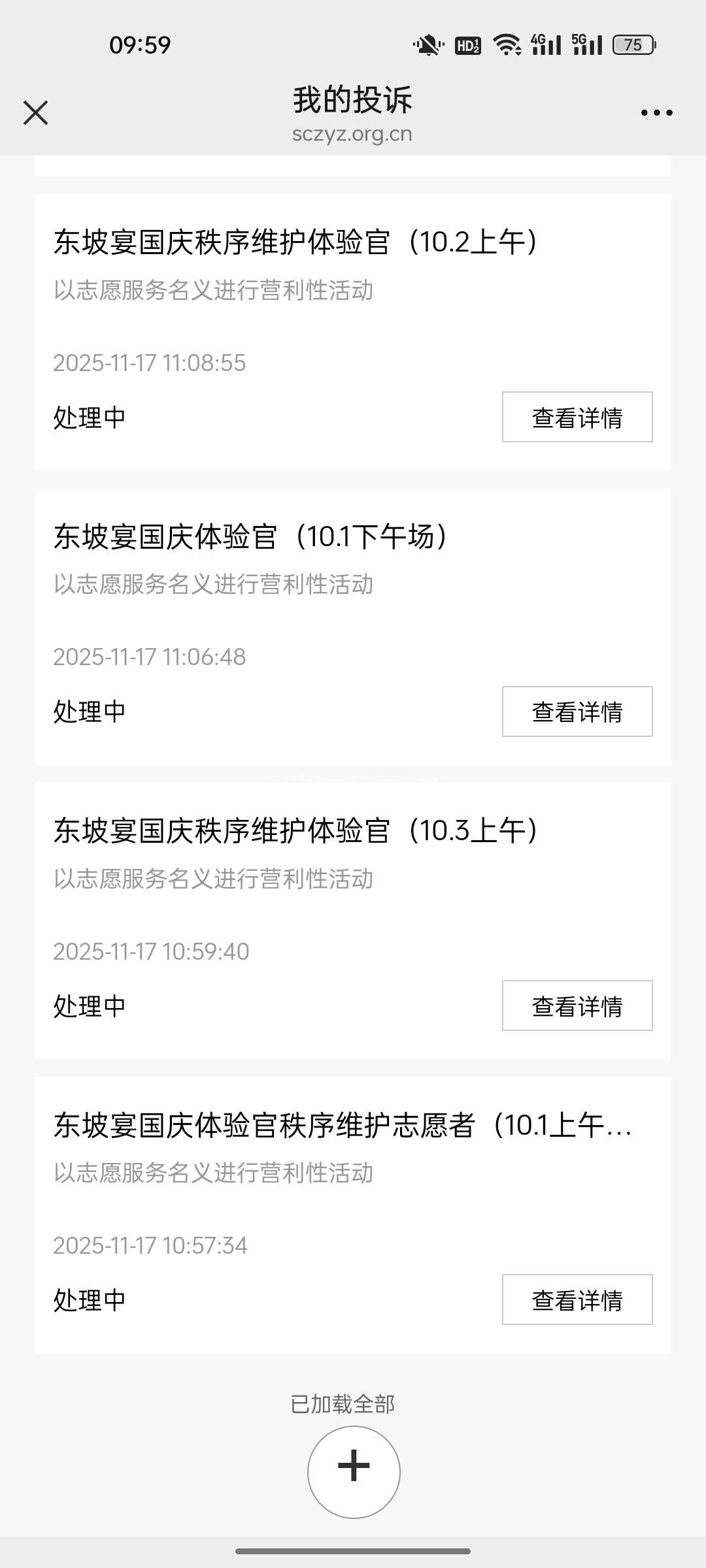Add a new complaint with the plus button
706x1568 pixels.
[x=354, y=1471]
